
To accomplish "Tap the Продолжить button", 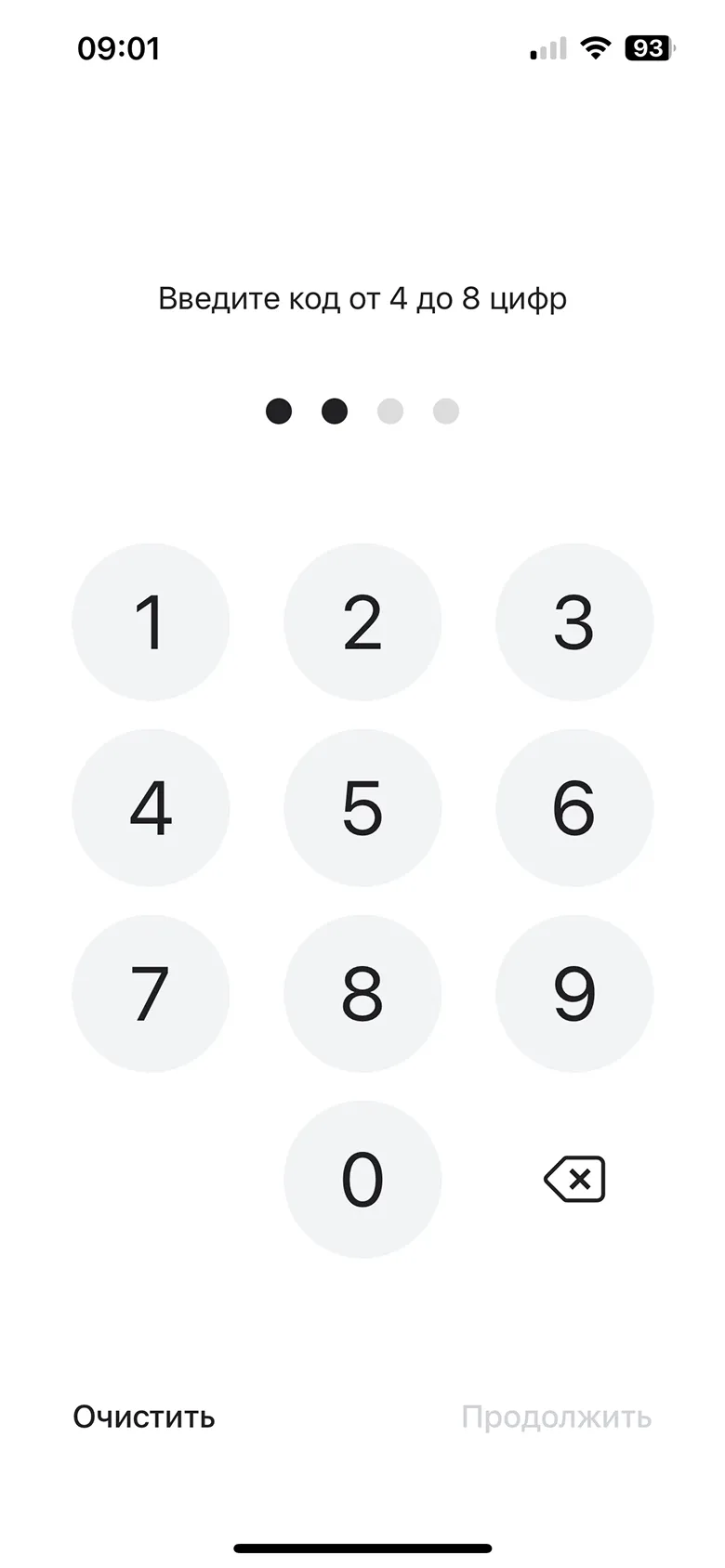I will click(x=556, y=1418).
